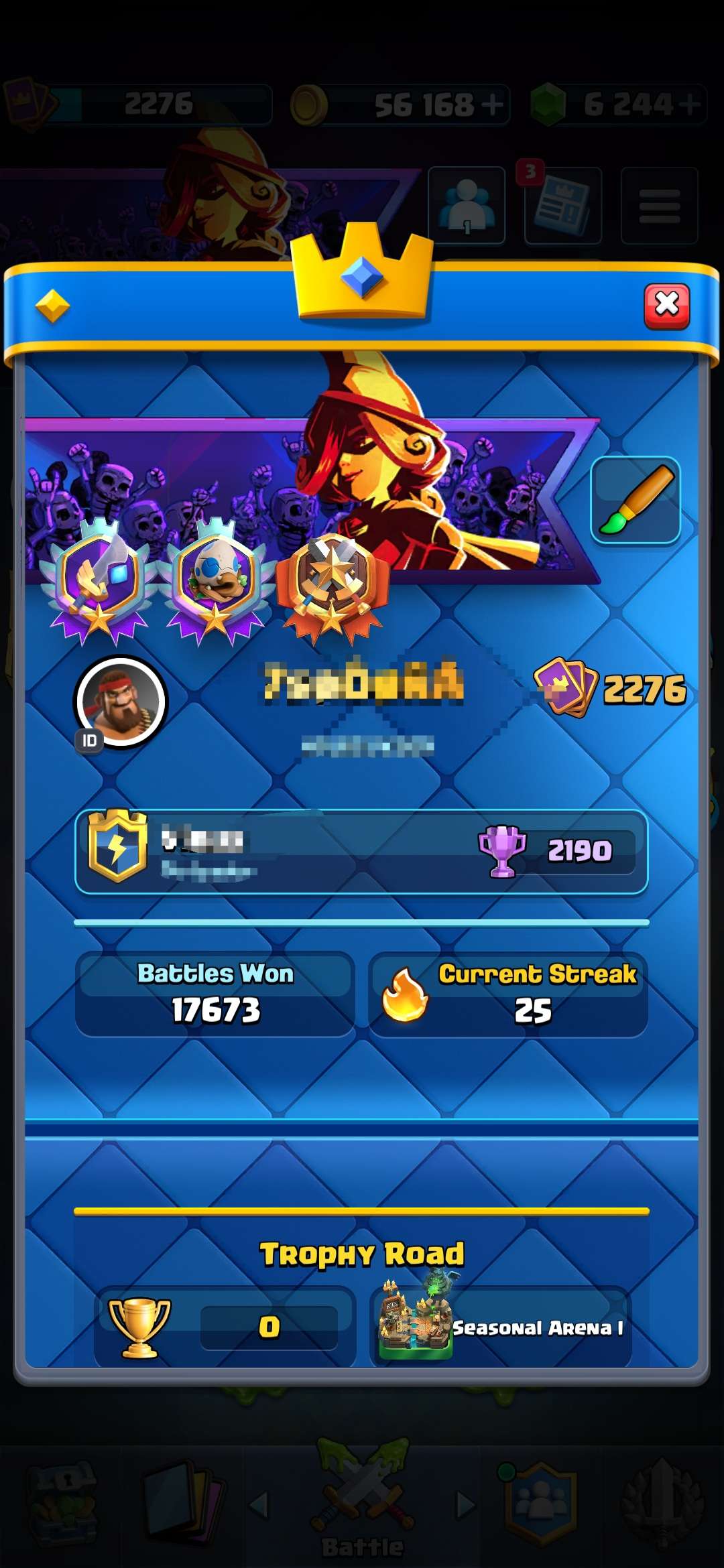Tap the egg character badge
Image resolution: width=724 pixels, height=1568 pixels.
[x=216, y=581]
